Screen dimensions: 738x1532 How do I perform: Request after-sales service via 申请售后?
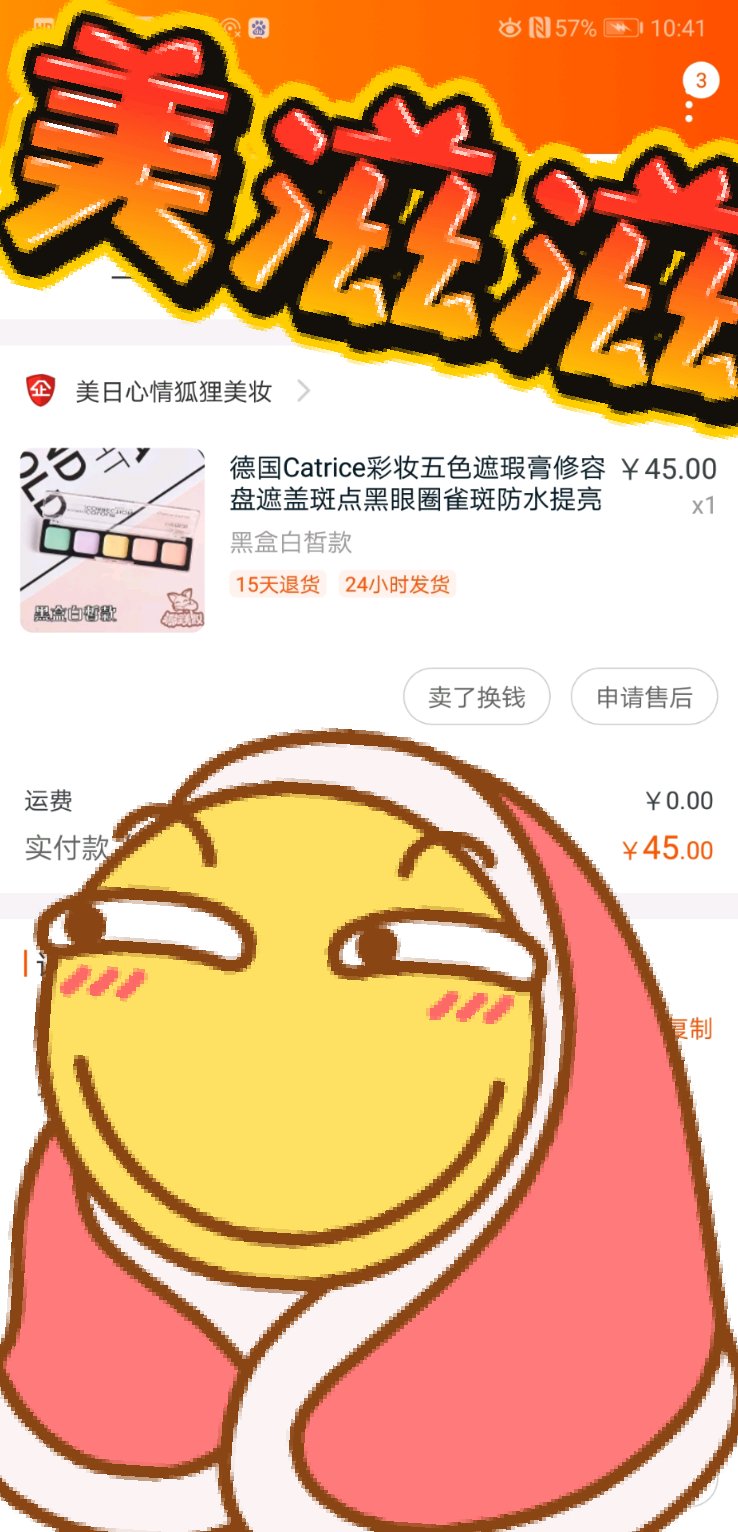(644, 697)
